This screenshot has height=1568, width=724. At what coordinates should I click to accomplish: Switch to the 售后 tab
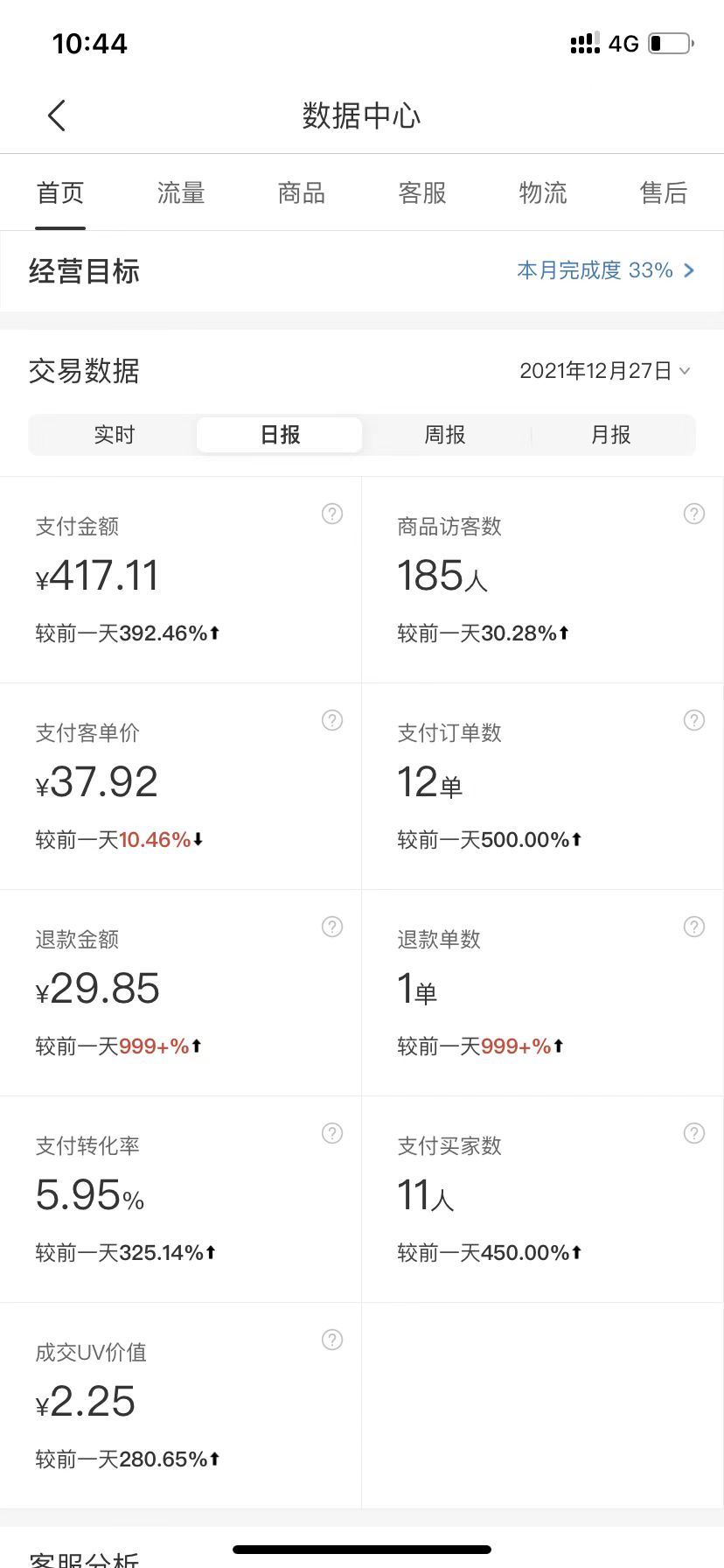click(x=664, y=192)
